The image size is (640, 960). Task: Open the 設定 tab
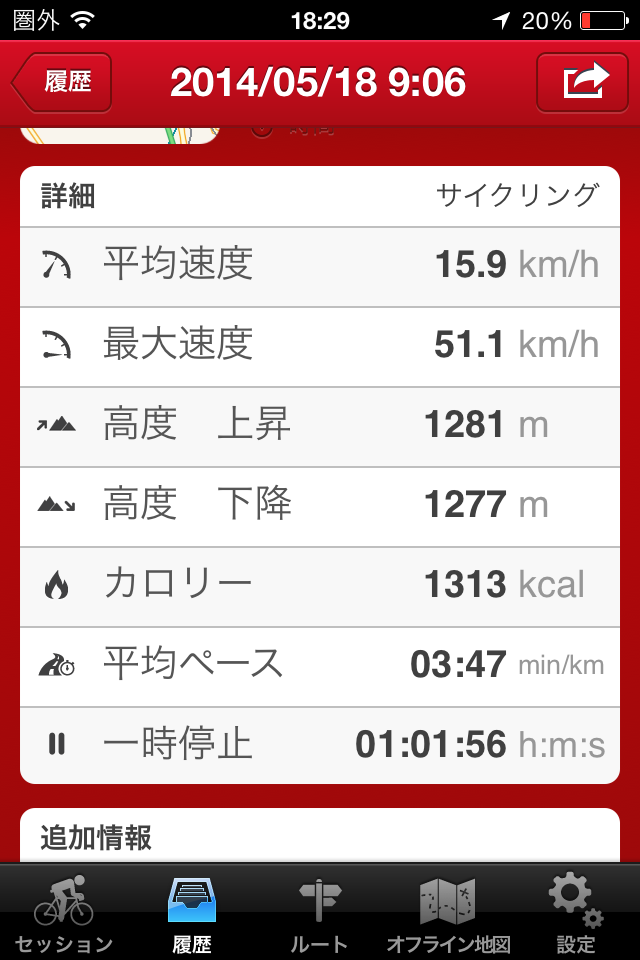575,912
